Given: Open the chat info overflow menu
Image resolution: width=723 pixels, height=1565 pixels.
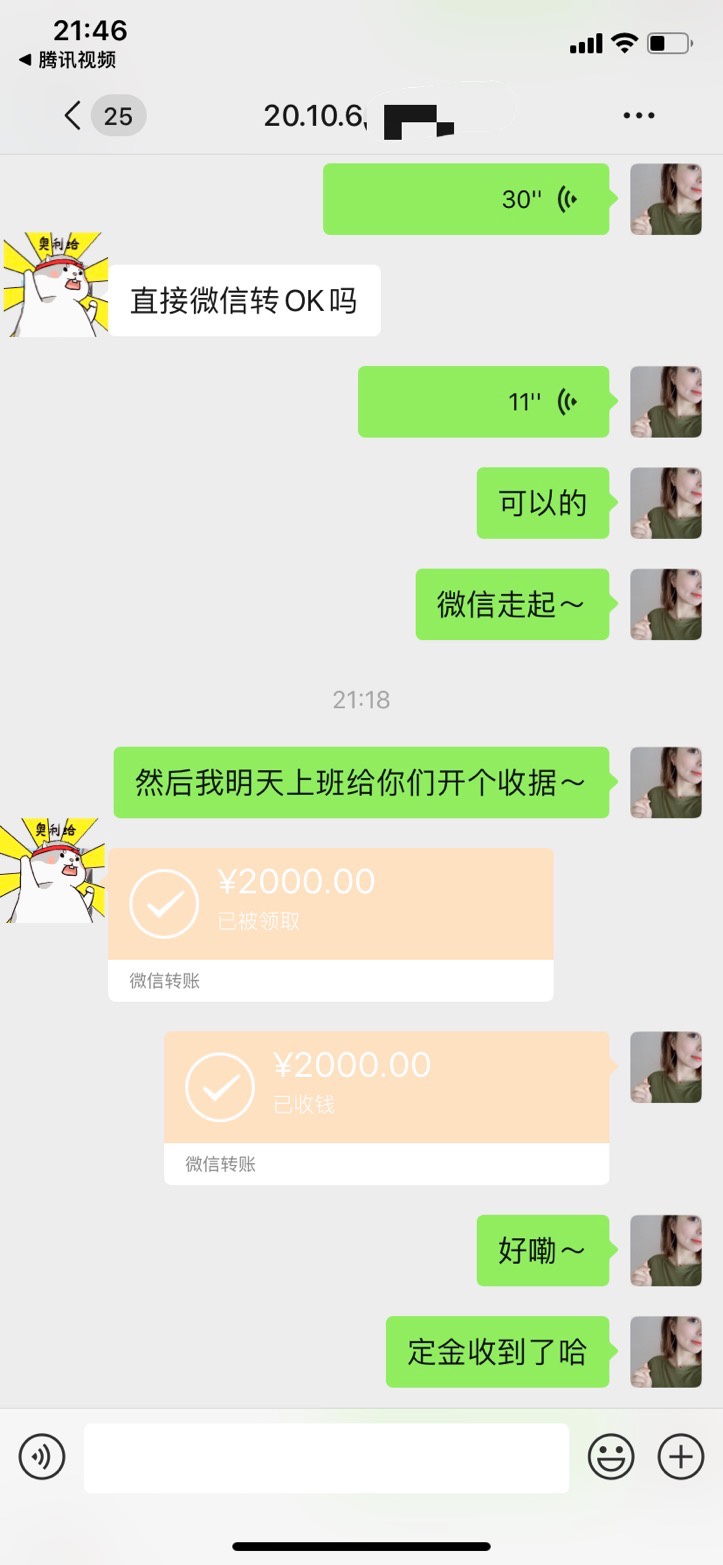Looking at the screenshot, I should coord(638,116).
